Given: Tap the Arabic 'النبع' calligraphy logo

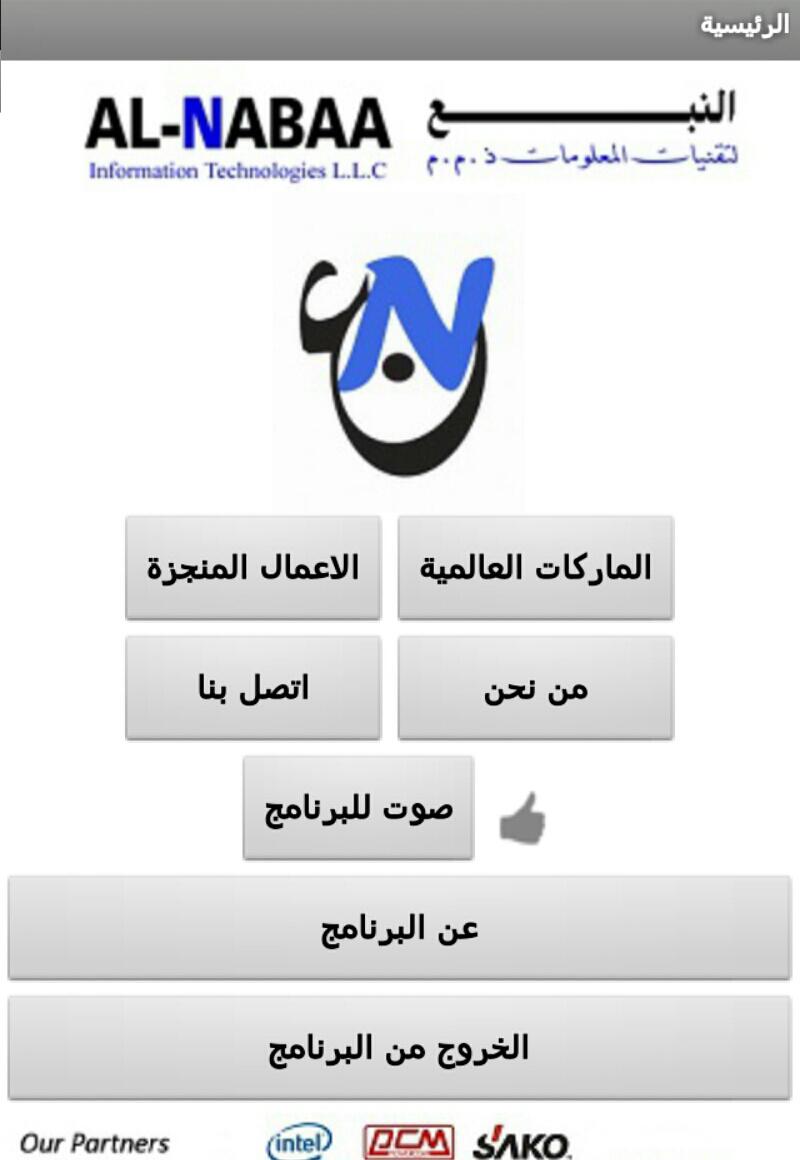Looking at the screenshot, I should pos(590,130).
